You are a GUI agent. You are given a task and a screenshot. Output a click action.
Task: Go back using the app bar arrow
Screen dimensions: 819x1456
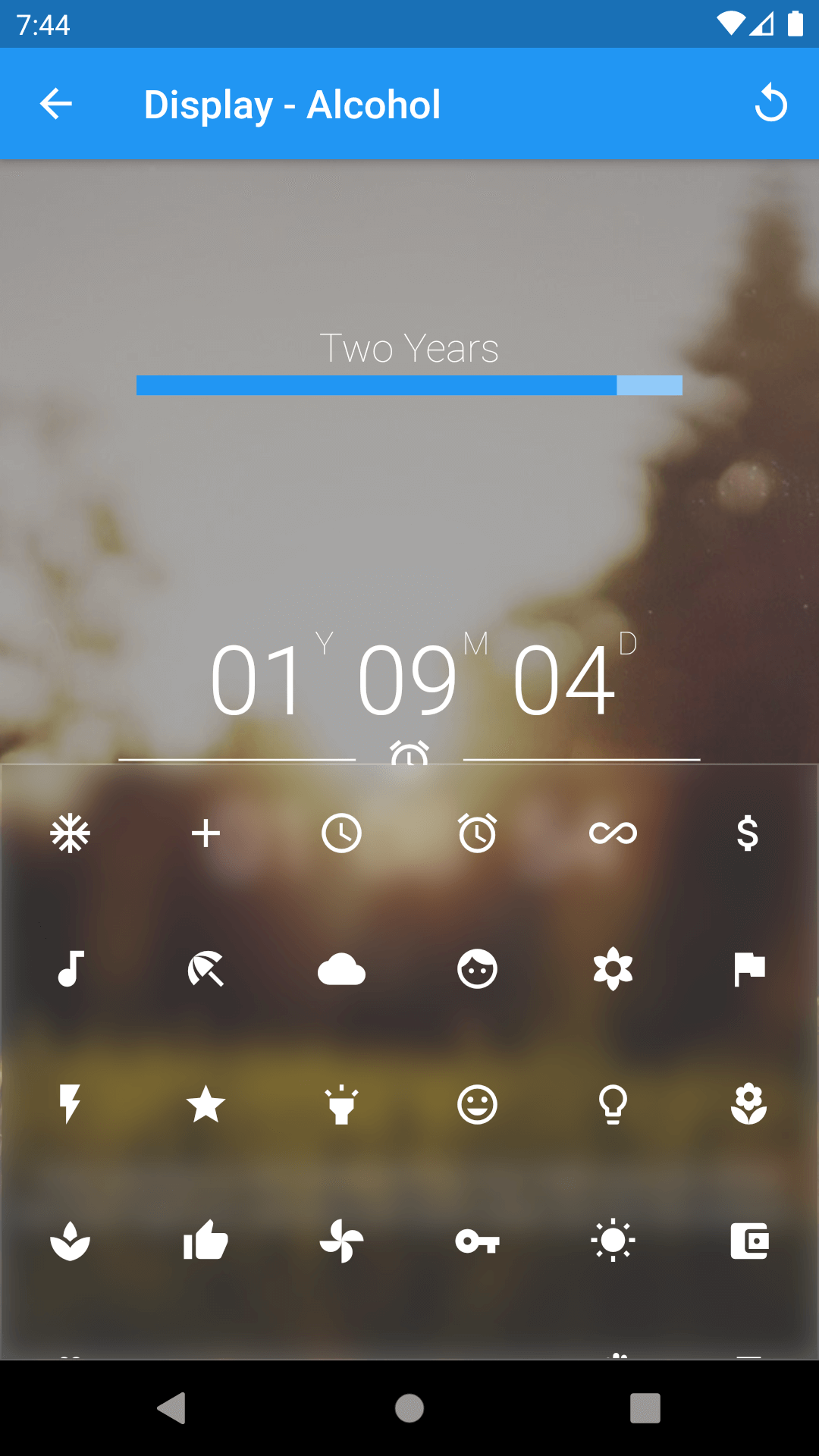click(x=56, y=104)
